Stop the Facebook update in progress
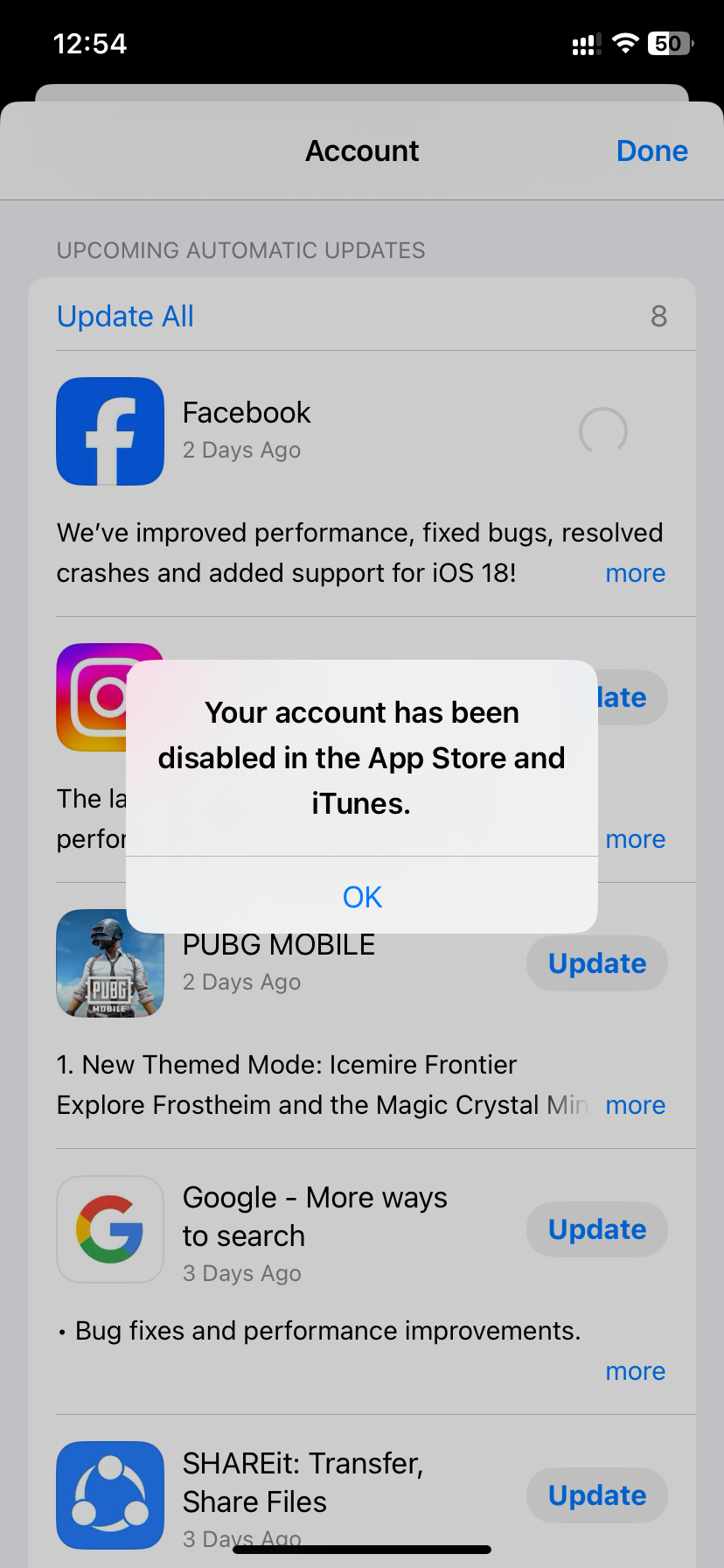The height and width of the screenshot is (1568, 724). 603,431
